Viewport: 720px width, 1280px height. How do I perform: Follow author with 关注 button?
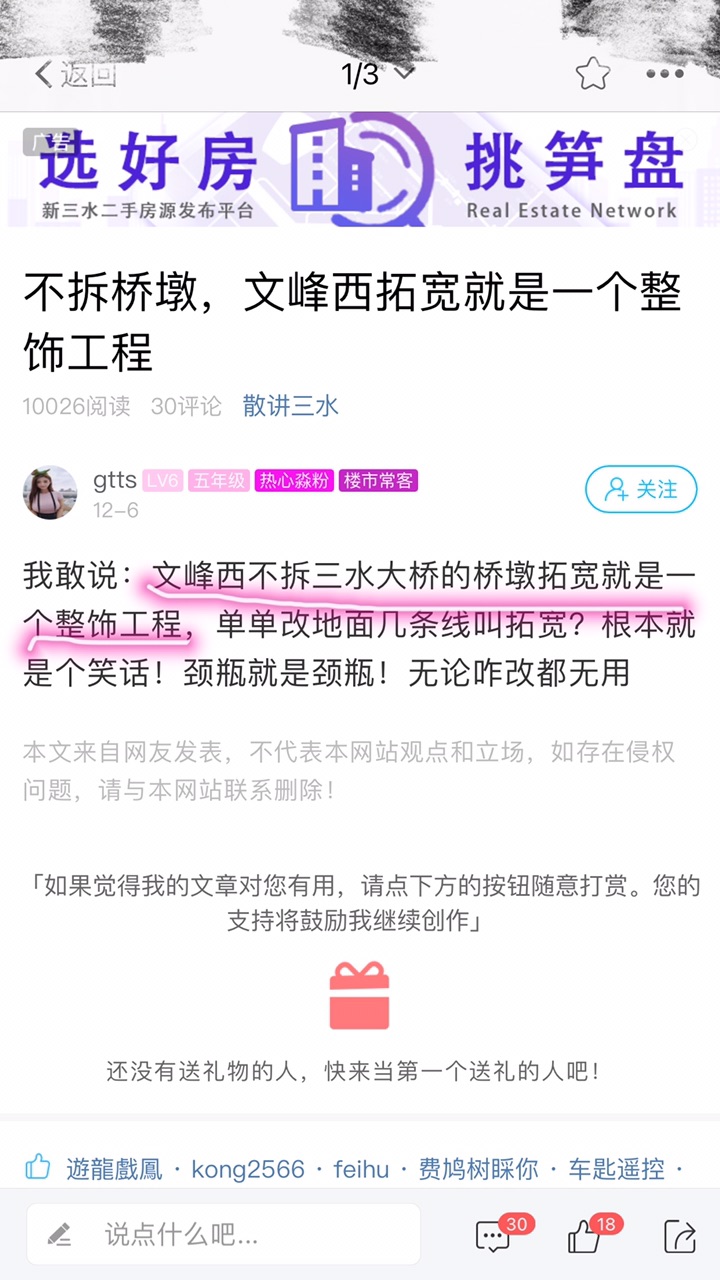click(x=639, y=489)
